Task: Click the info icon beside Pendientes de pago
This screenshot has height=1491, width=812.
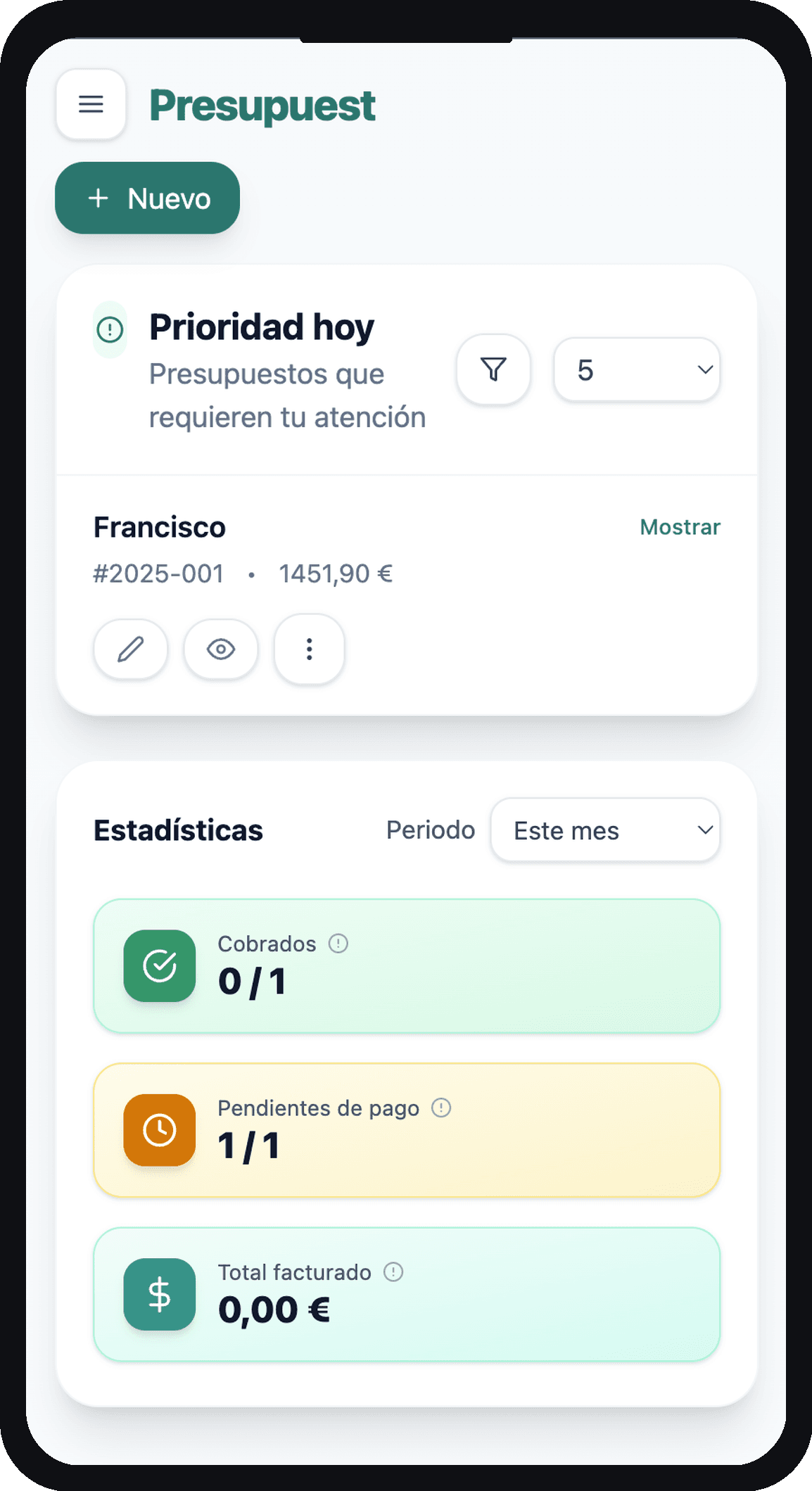Action: [x=443, y=1108]
